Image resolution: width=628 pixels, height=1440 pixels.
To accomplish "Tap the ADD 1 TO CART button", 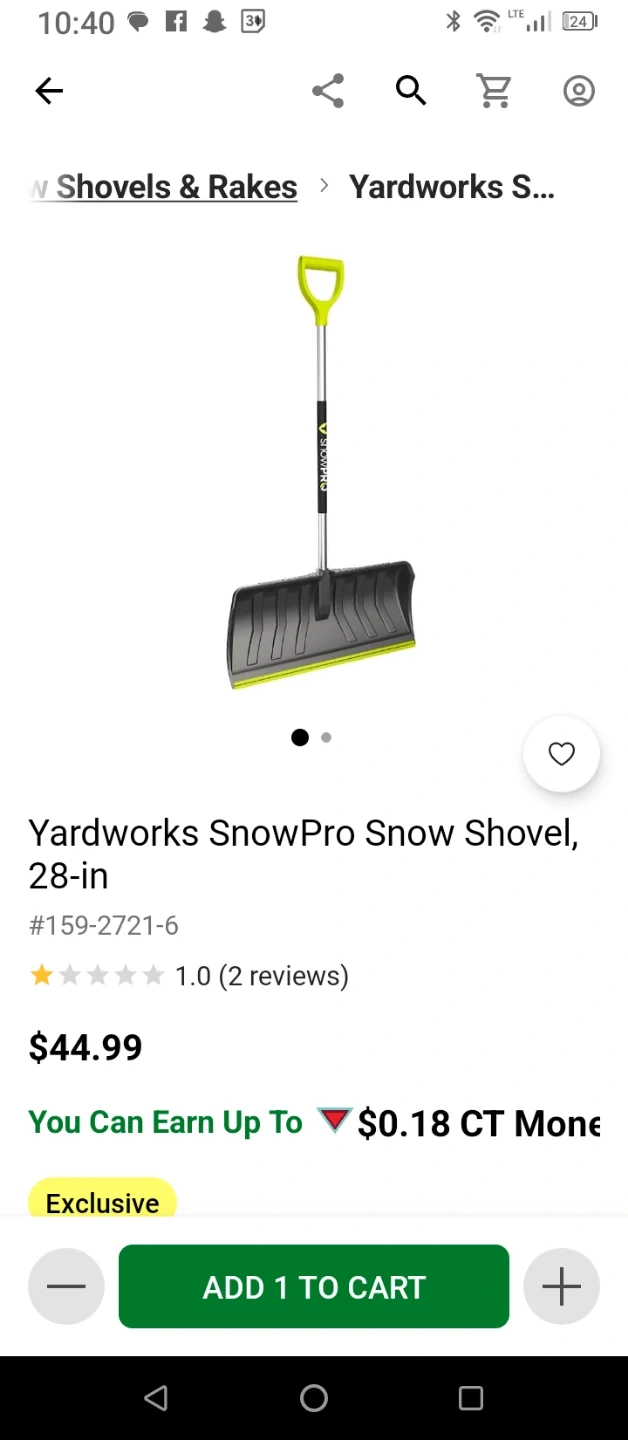I will 313,1287.
